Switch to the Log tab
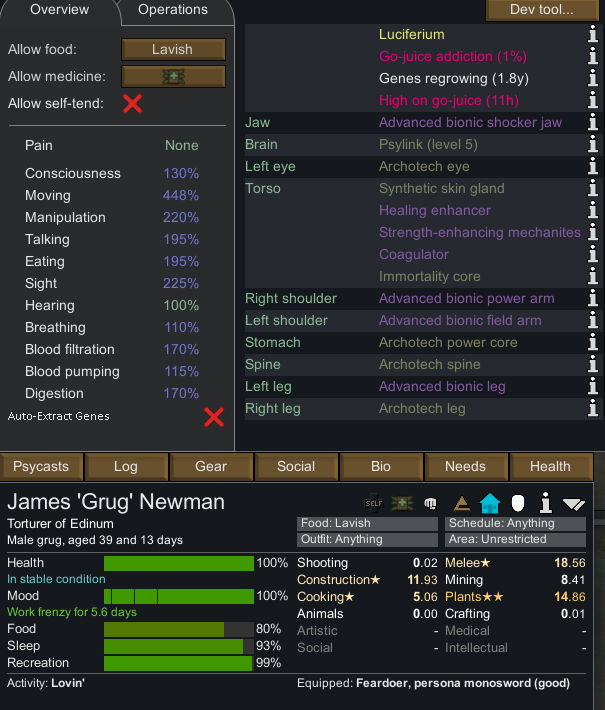This screenshot has width=605, height=710. (126, 466)
